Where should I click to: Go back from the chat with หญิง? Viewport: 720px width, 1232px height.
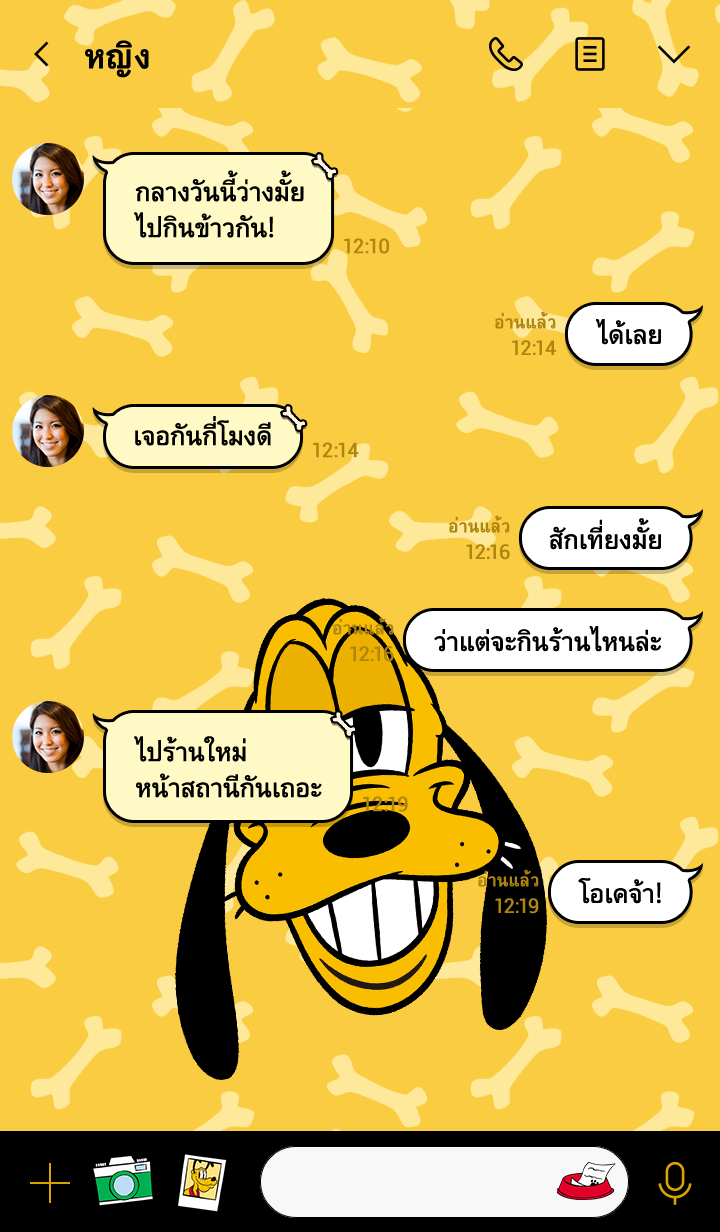point(41,54)
